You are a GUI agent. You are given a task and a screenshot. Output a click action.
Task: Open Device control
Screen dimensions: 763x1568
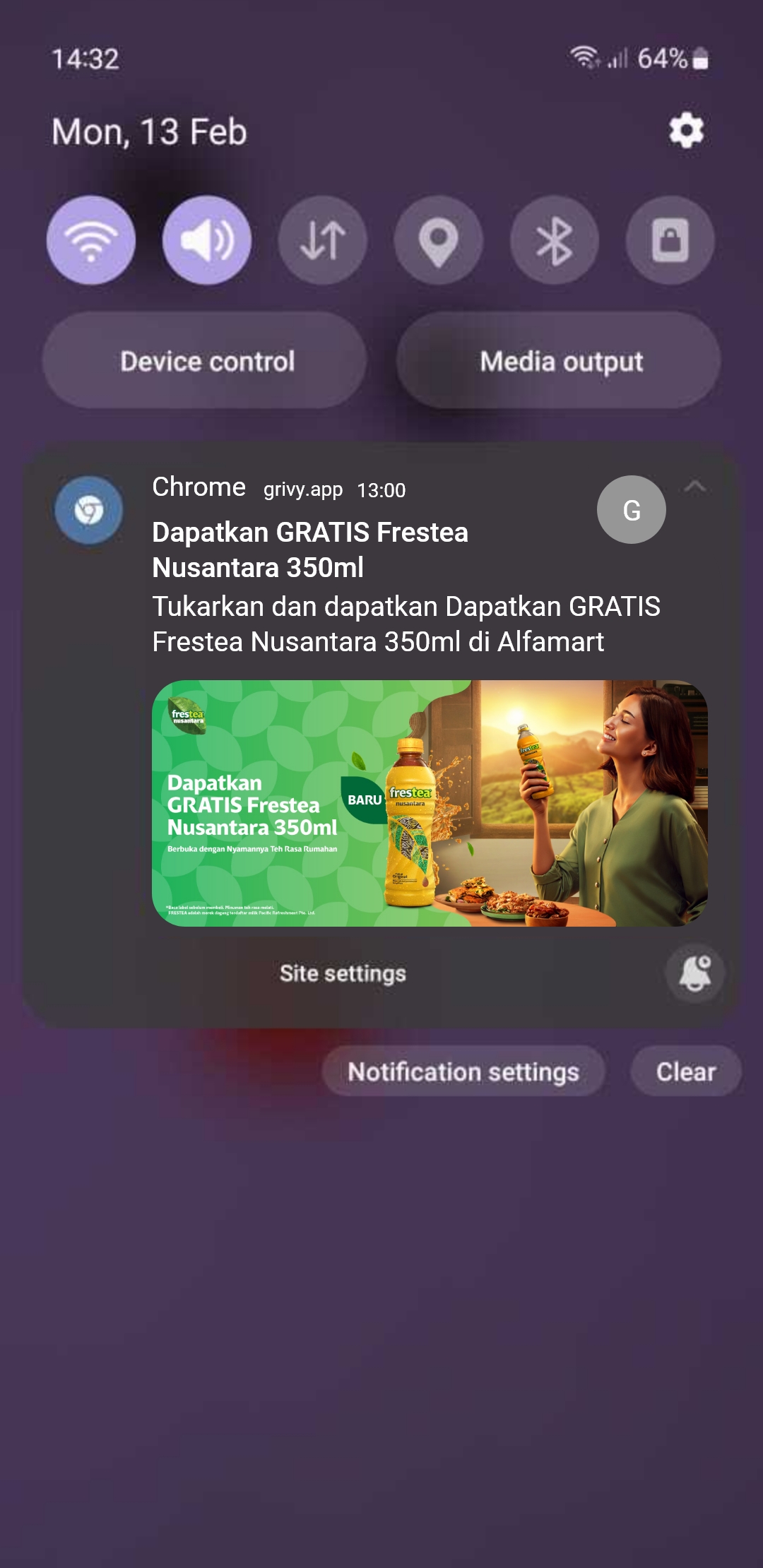click(x=205, y=361)
